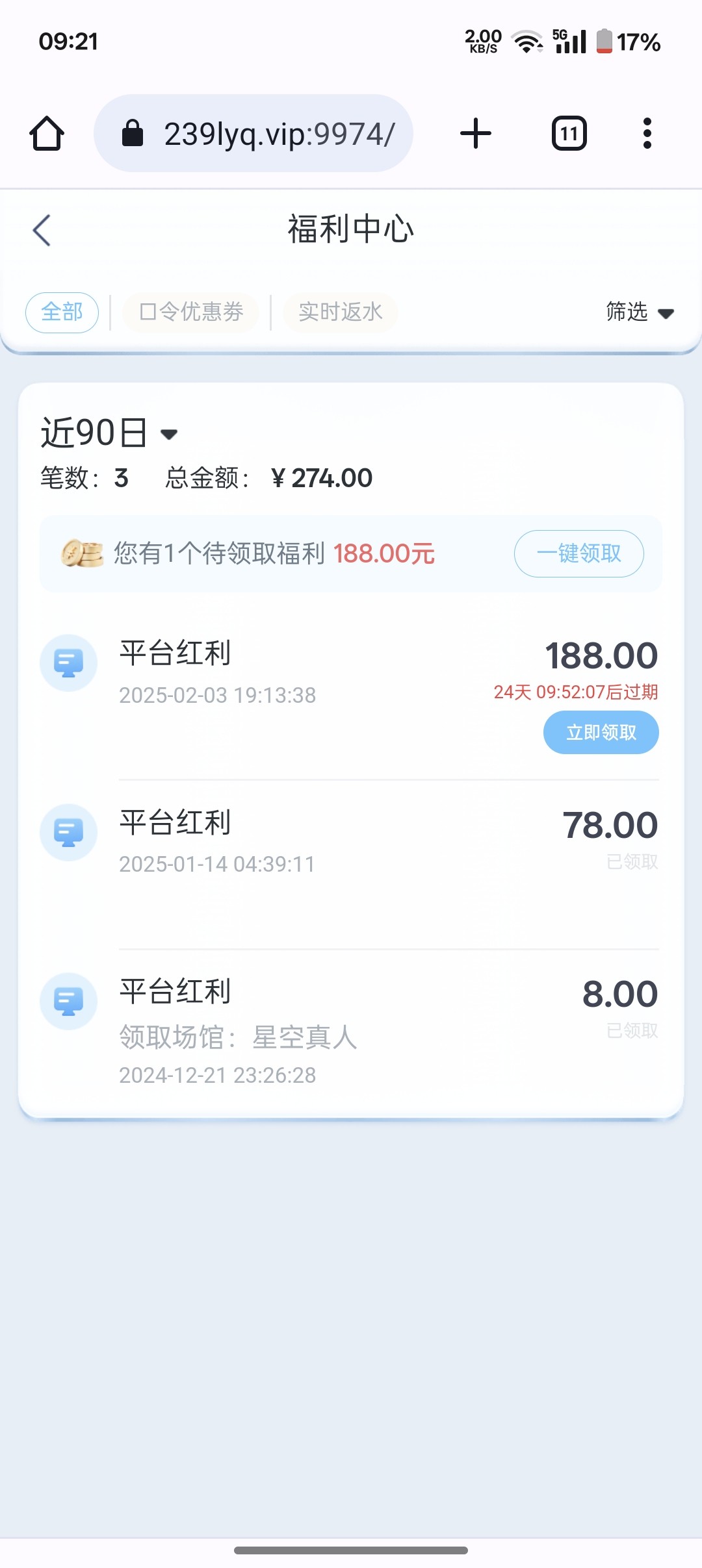Switch to 口令优惠券 tab
The width and height of the screenshot is (702, 1568).
coord(191,312)
